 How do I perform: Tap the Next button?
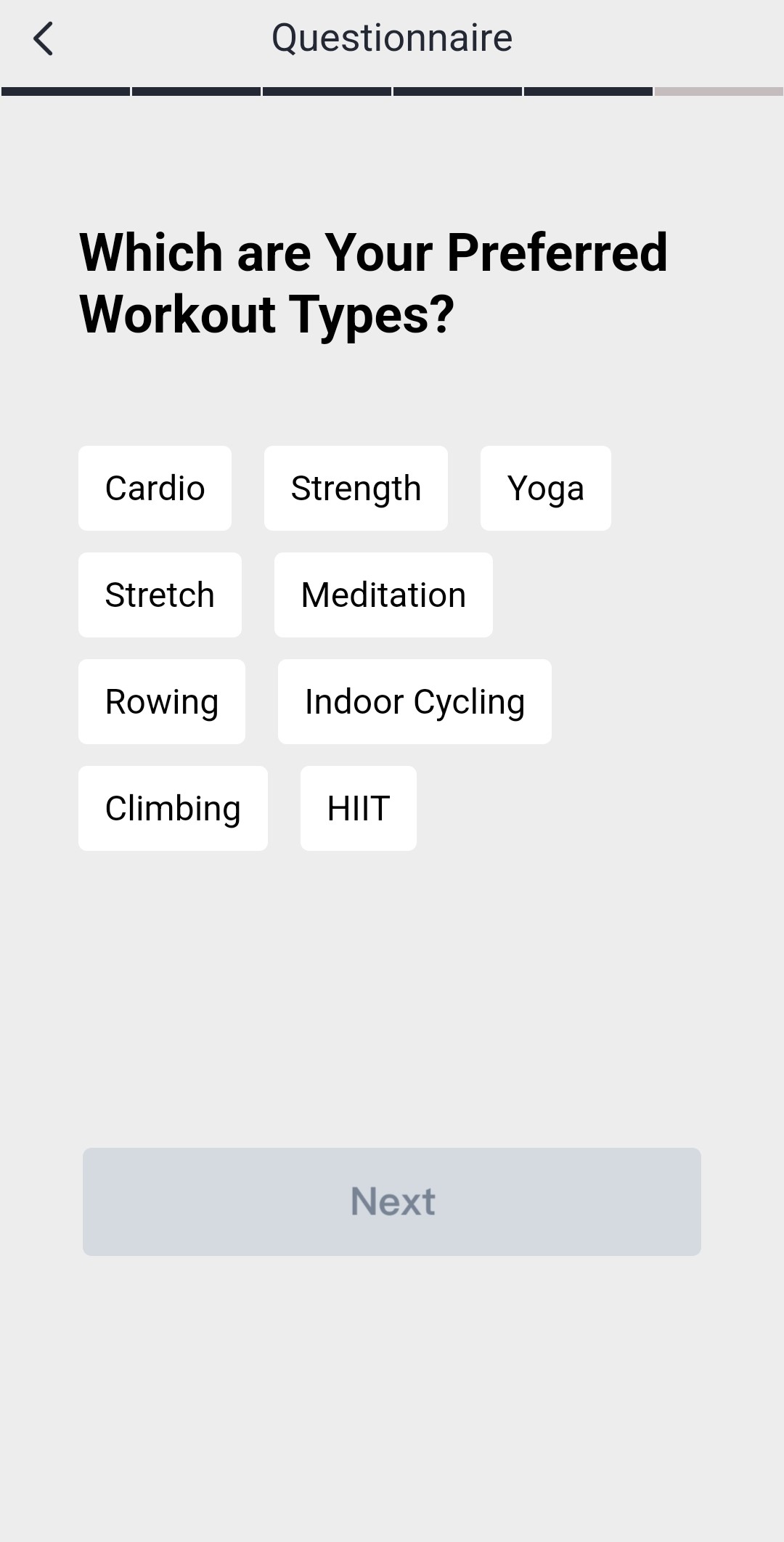[392, 1202]
